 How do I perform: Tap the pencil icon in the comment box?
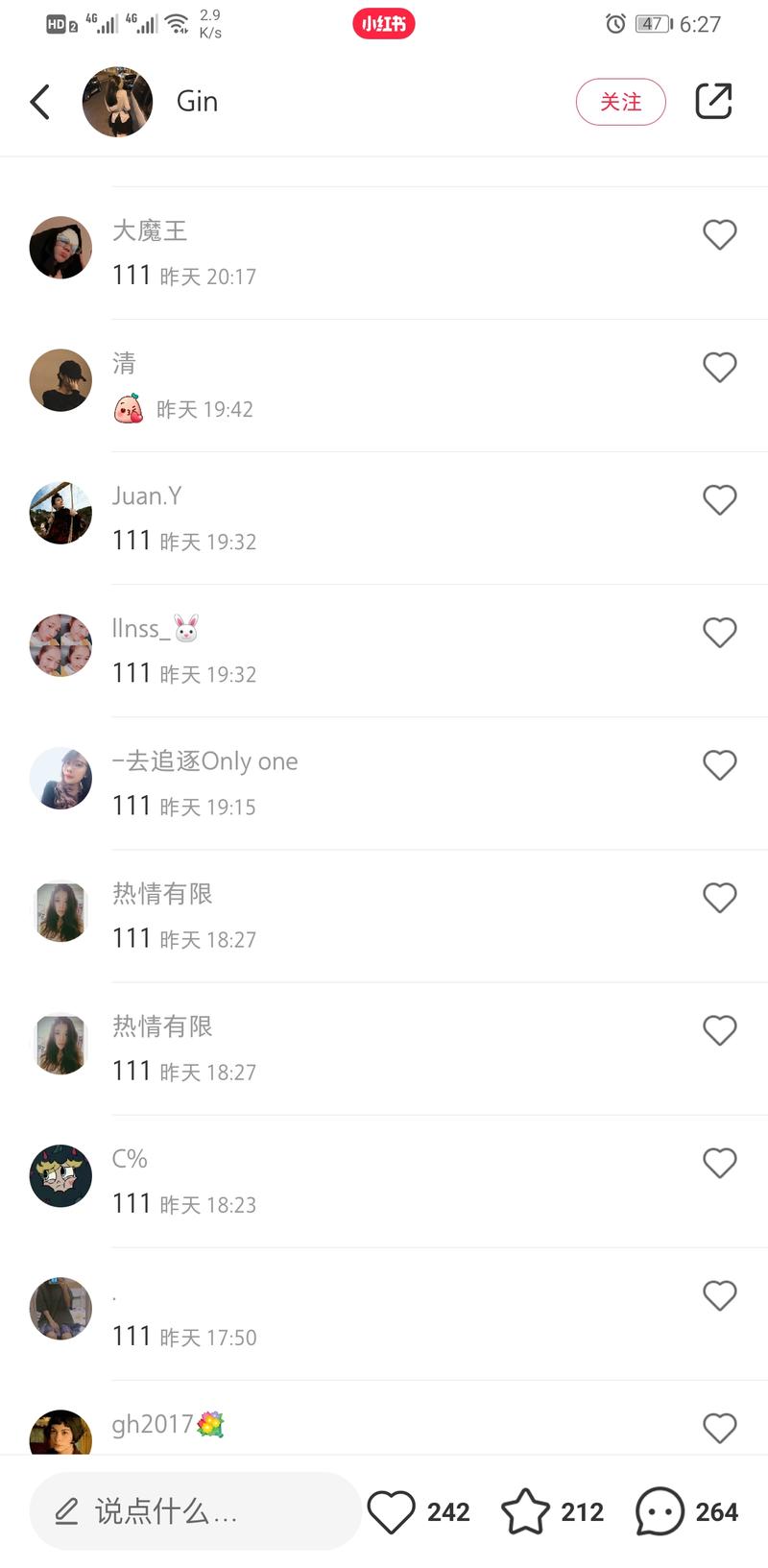[x=65, y=1510]
